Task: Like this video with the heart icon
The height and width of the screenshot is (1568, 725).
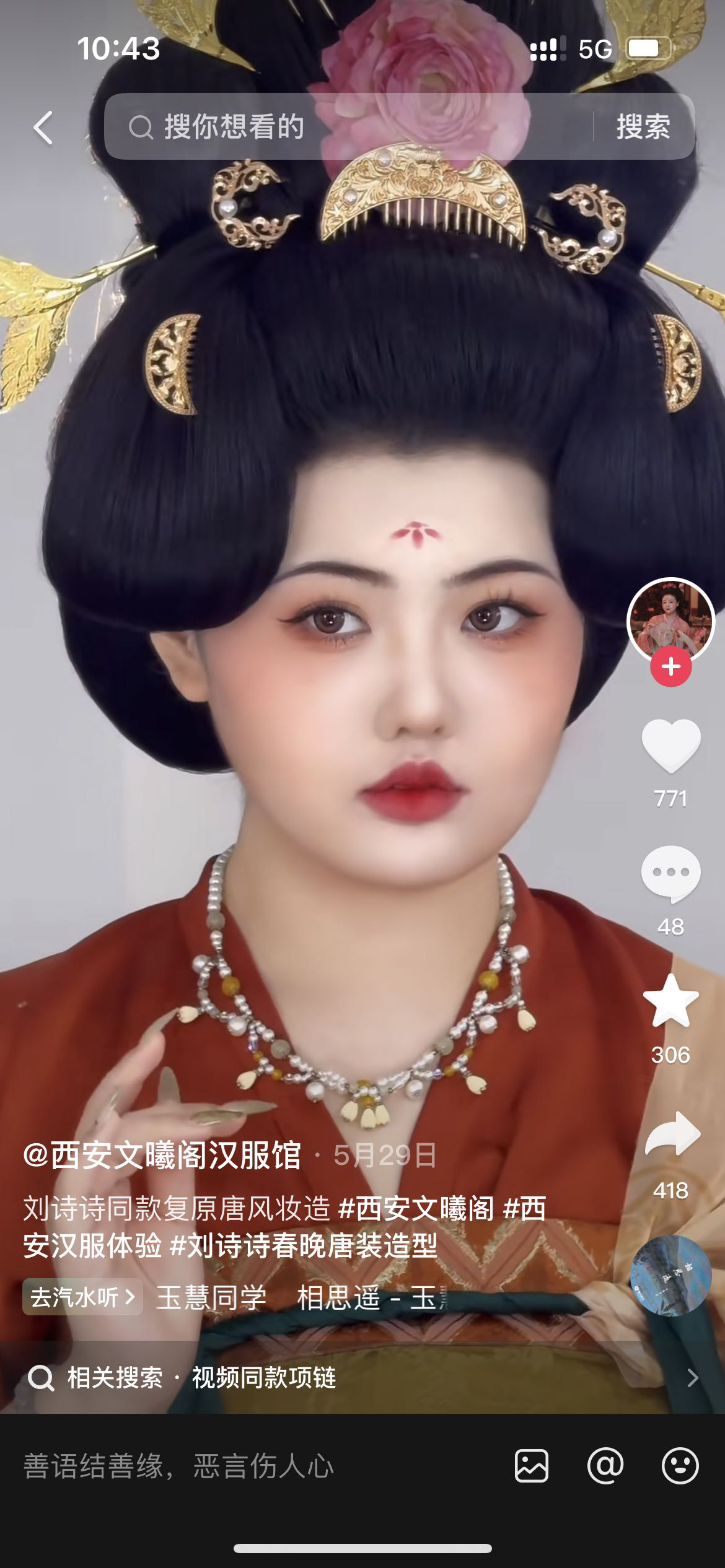Action: [670, 746]
